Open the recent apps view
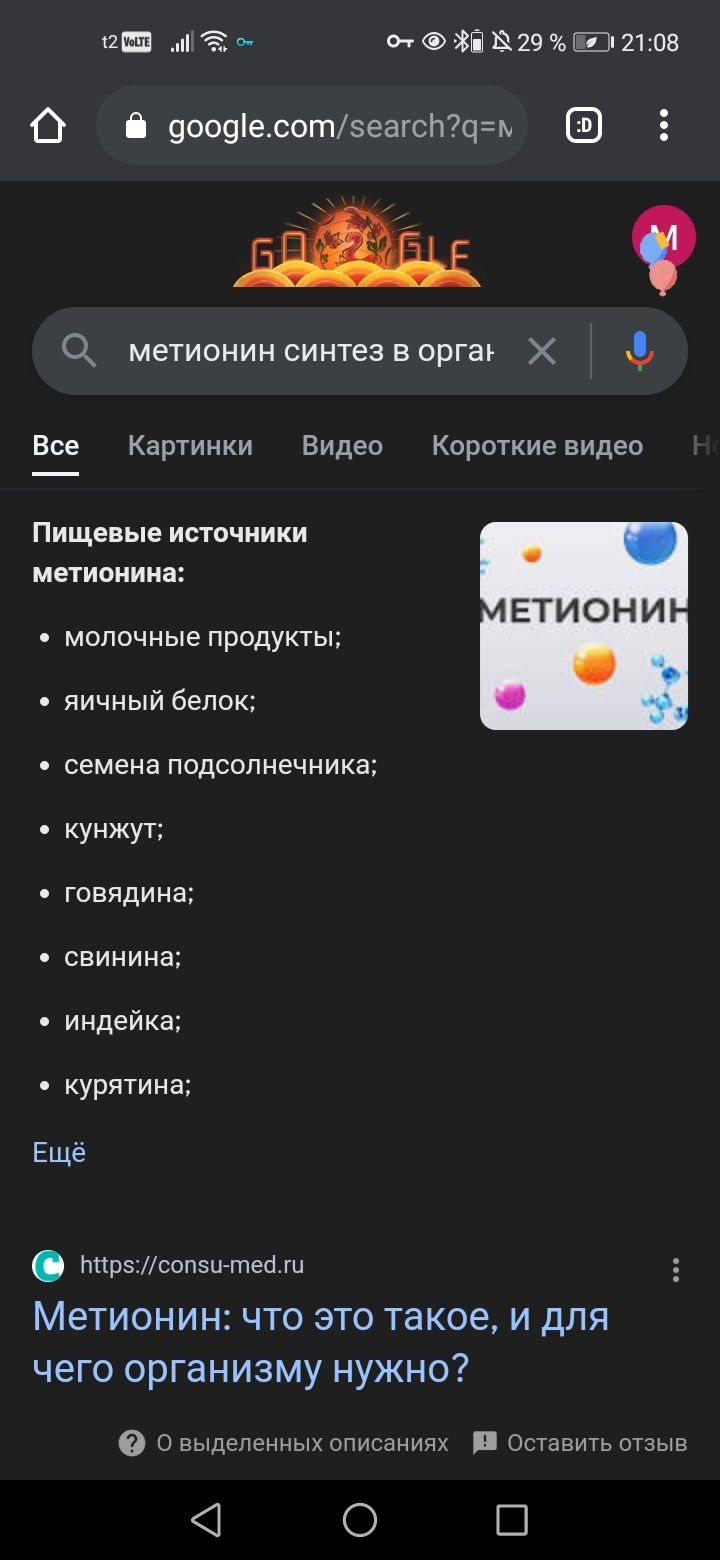 511,1520
